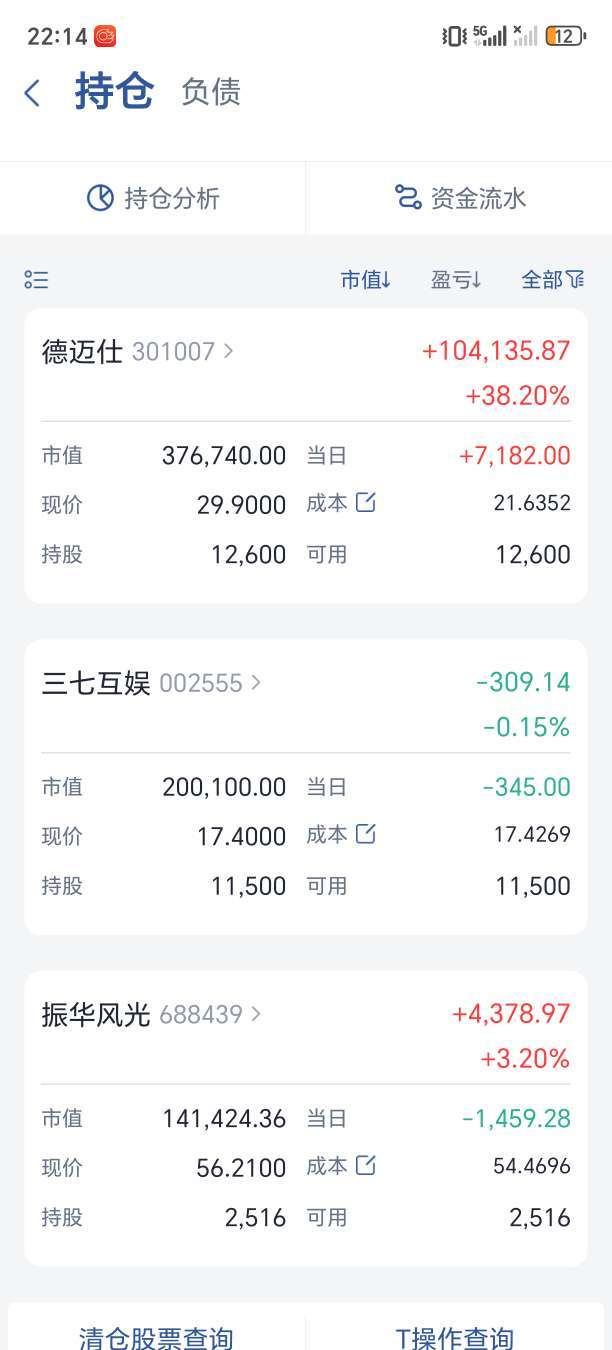Open 德迈仕 301007 stock details
Image resolution: width=612 pixels, height=1350 pixels.
click(x=138, y=351)
